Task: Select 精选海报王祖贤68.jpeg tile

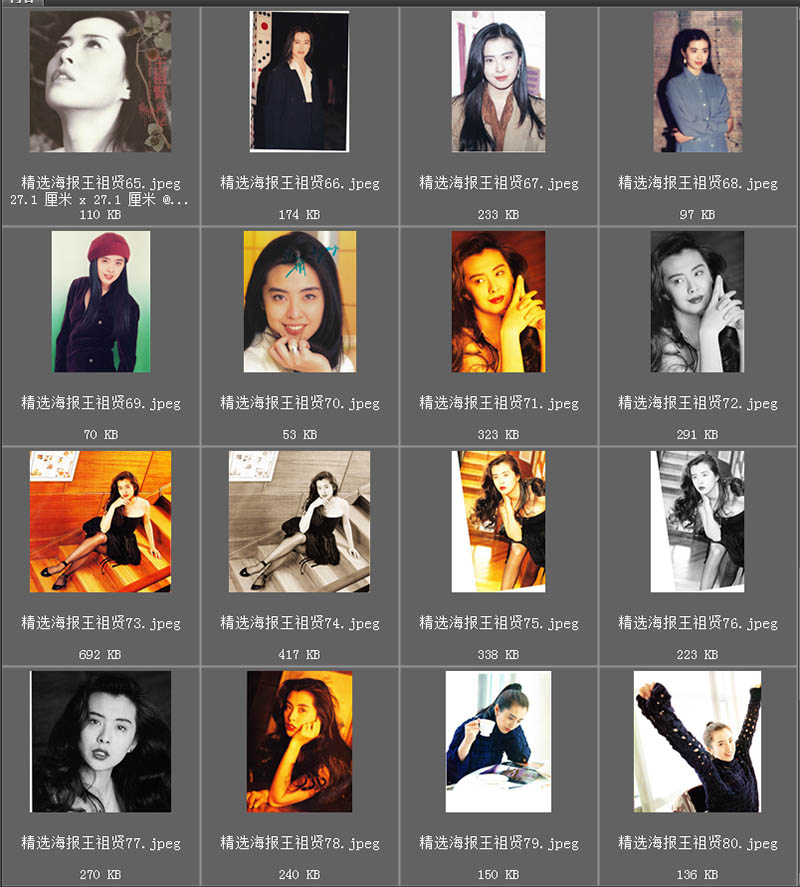Action: point(697,82)
